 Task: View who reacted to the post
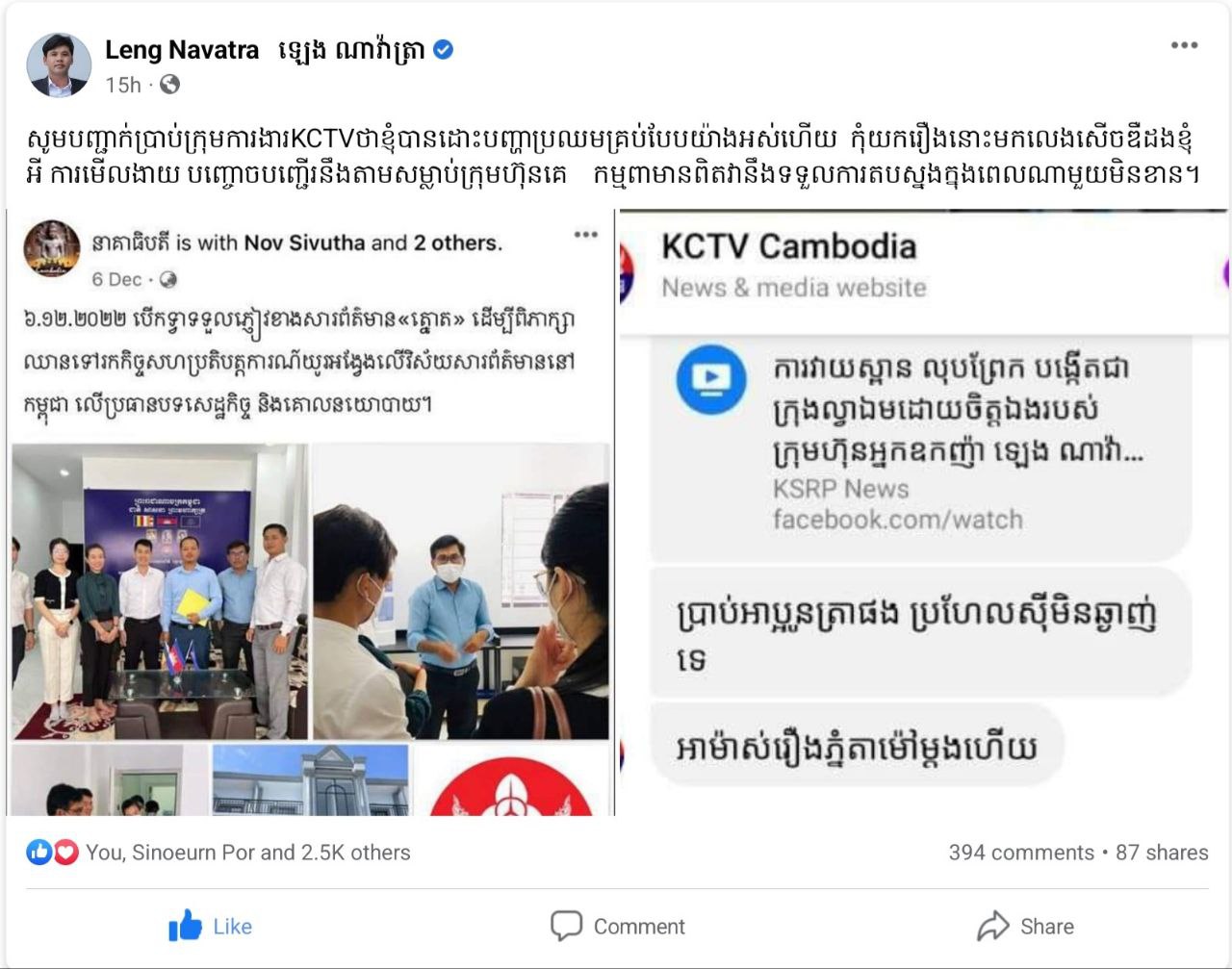pyautogui.click(x=247, y=853)
